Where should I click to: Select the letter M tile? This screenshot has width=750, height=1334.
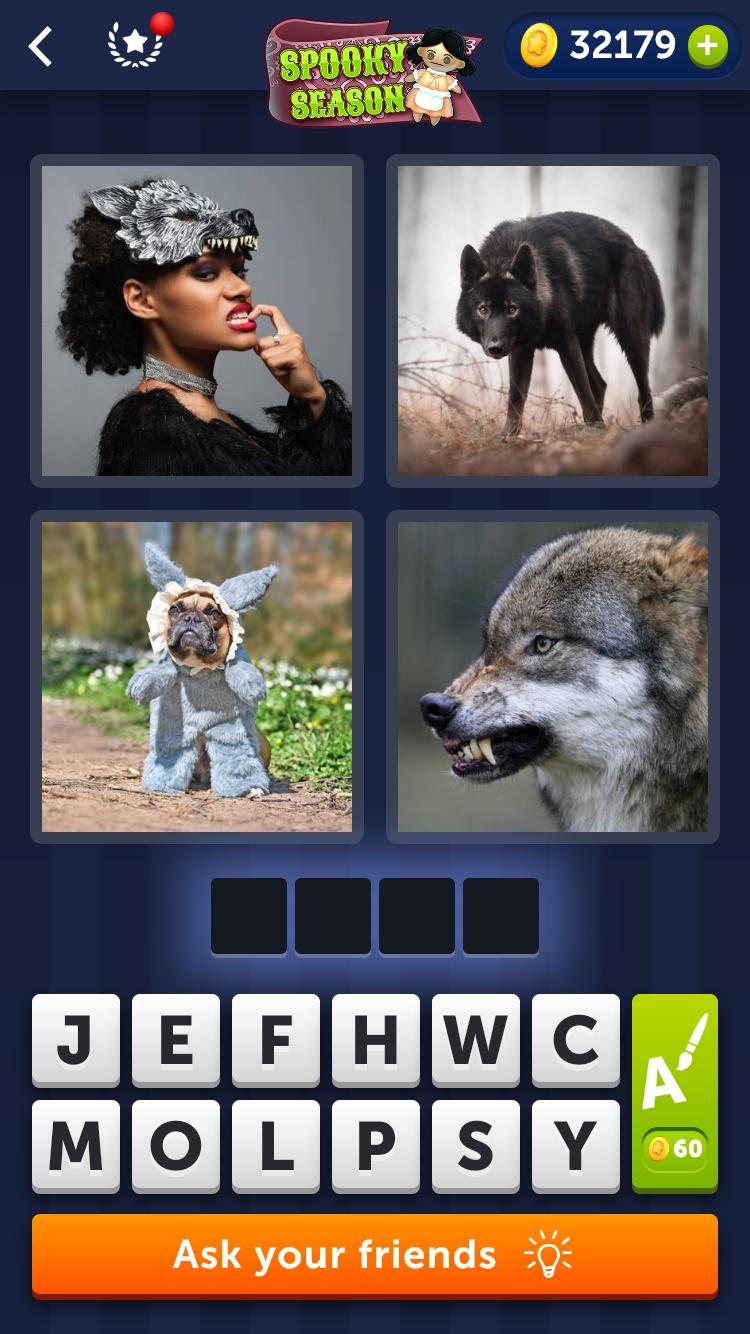coord(76,1146)
